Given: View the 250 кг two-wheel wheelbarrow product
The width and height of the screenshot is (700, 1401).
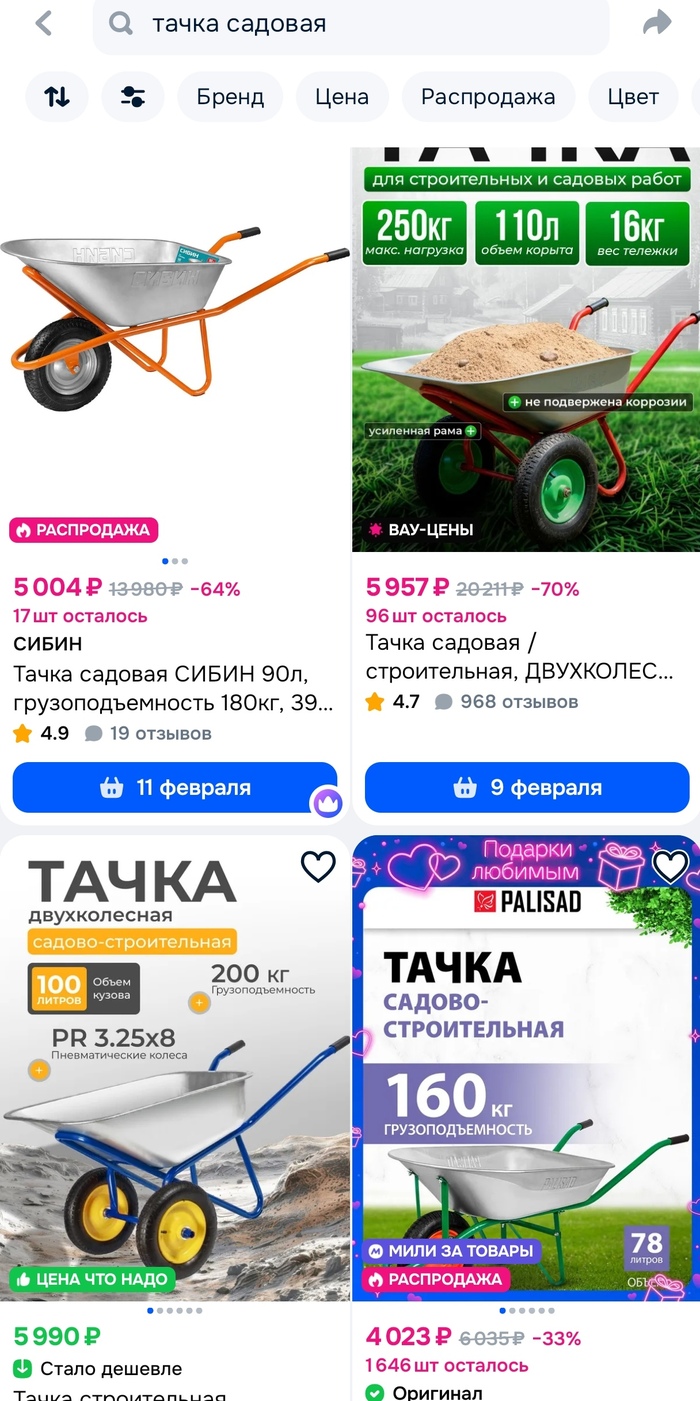Looking at the screenshot, I should click(526, 350).
